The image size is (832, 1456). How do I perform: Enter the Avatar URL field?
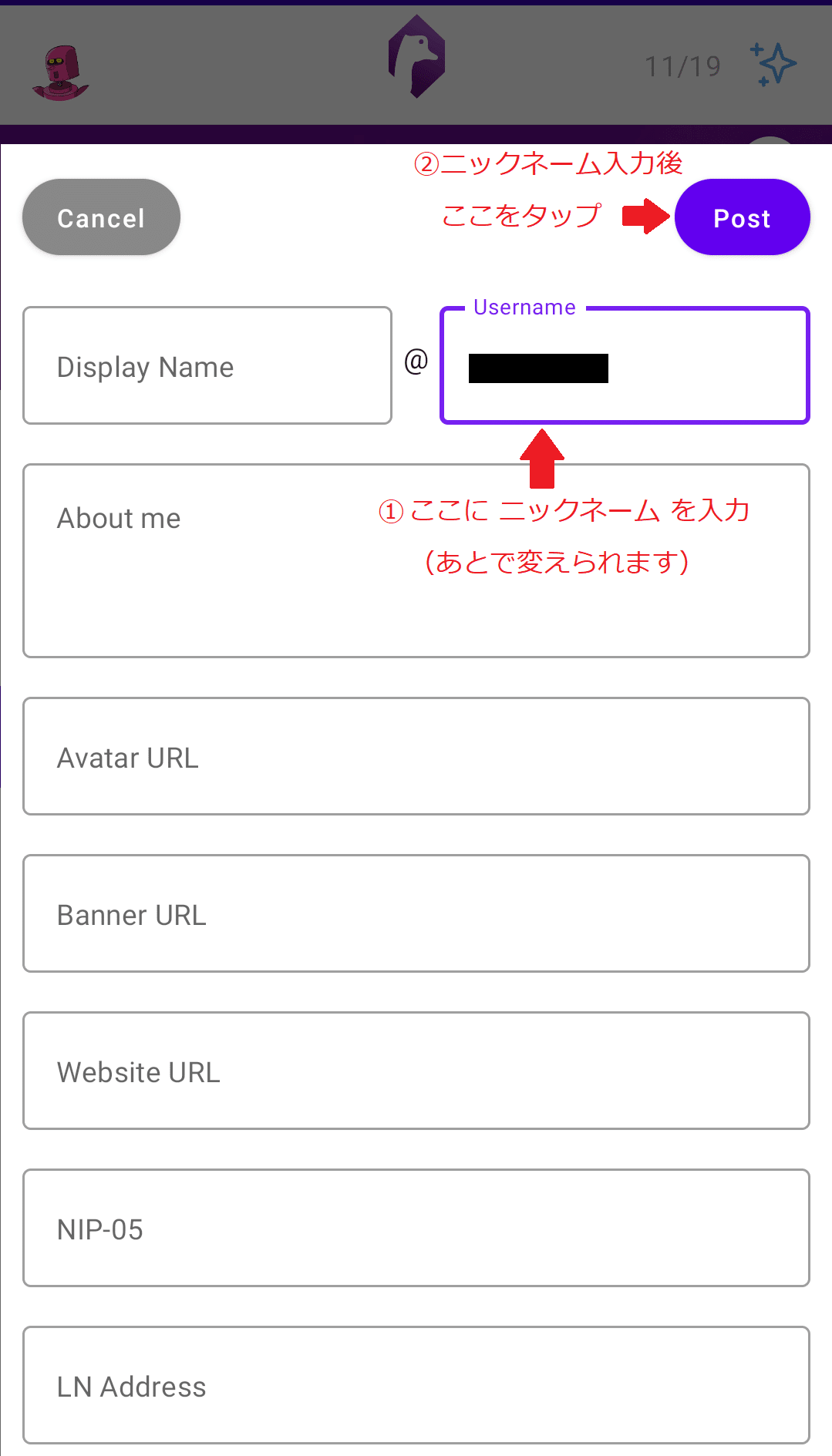coord(416,756)
